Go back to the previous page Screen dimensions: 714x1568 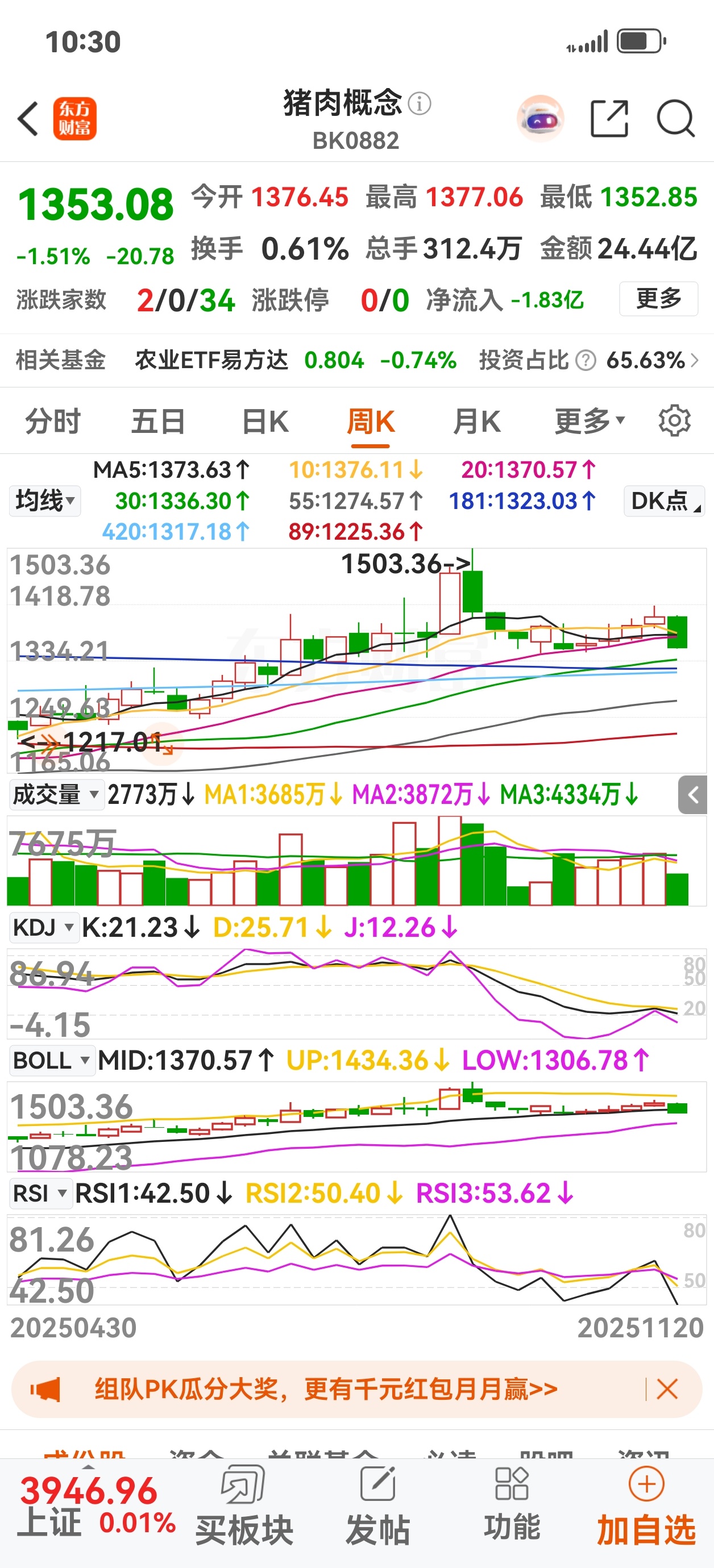point(28,119)
